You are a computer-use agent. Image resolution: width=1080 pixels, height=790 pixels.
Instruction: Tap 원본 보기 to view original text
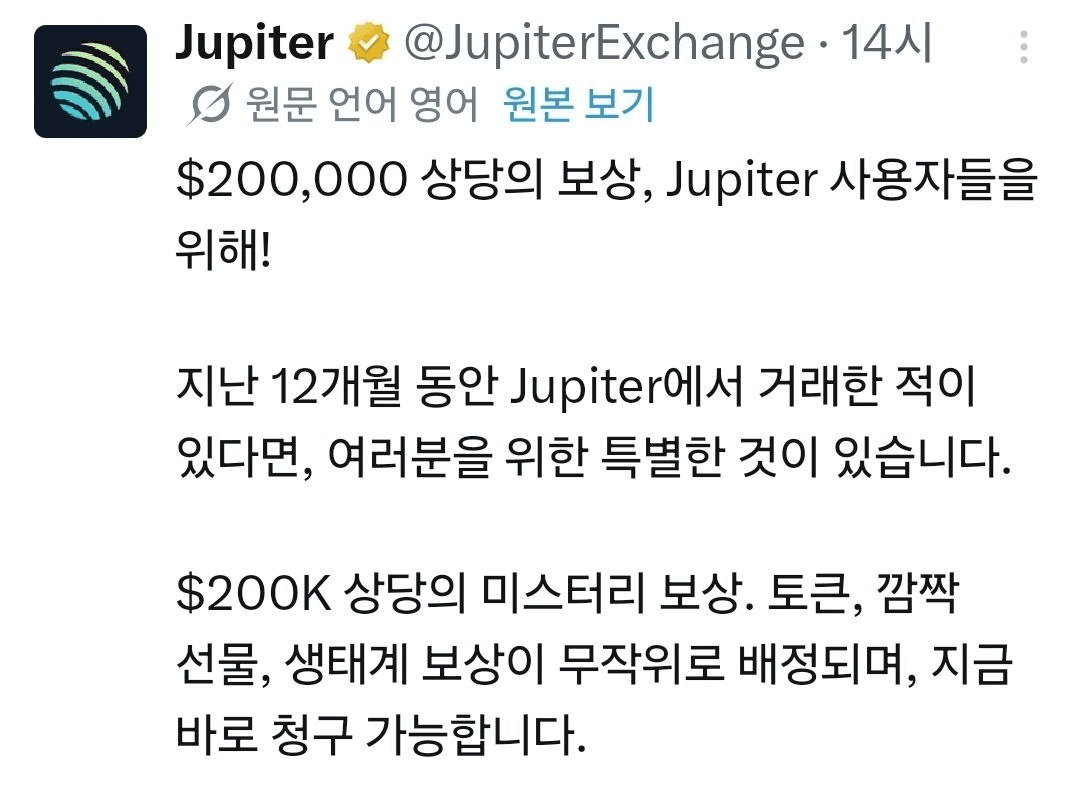(x=579, y=103)
